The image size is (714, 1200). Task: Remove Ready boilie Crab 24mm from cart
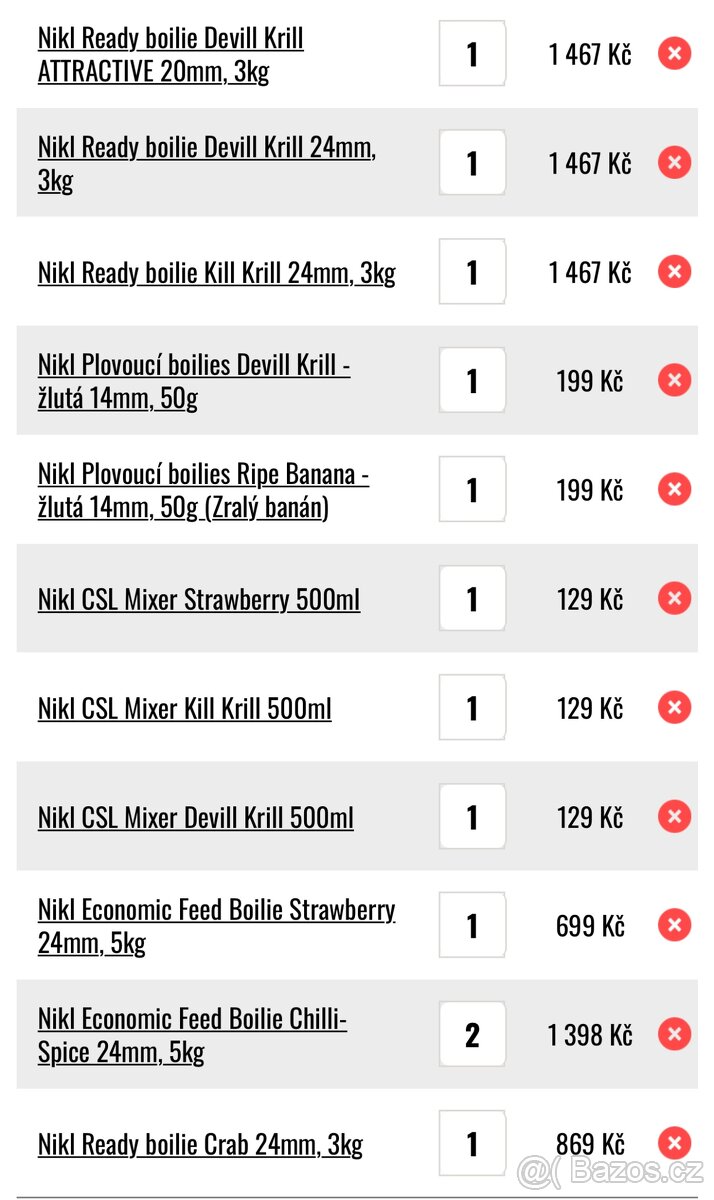[x=674, y=1143]
